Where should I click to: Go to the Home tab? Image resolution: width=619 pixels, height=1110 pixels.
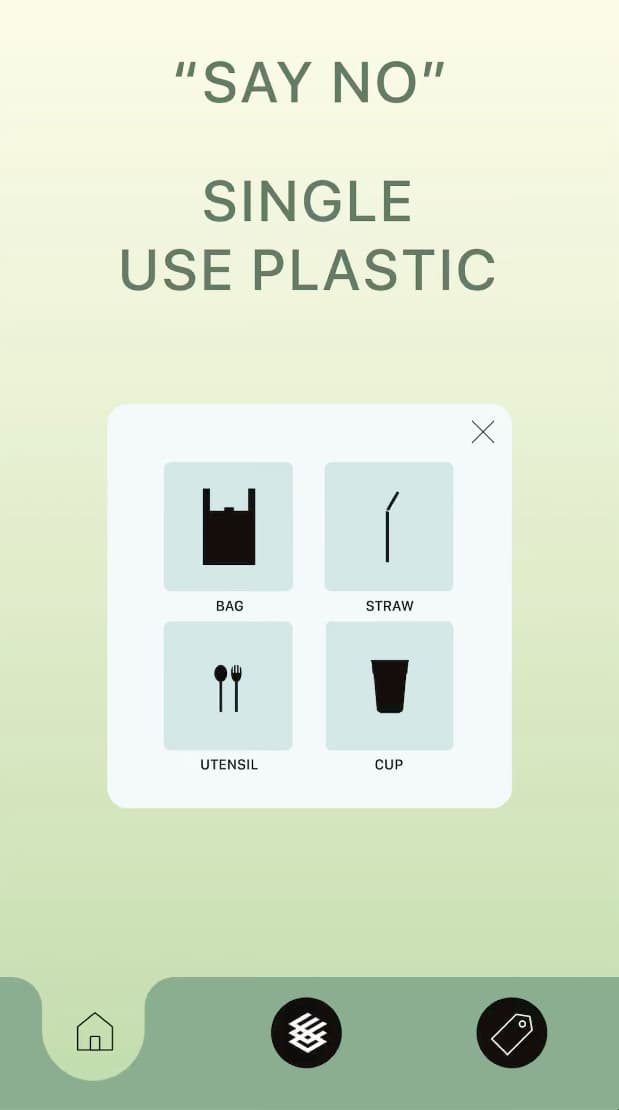95,1031
